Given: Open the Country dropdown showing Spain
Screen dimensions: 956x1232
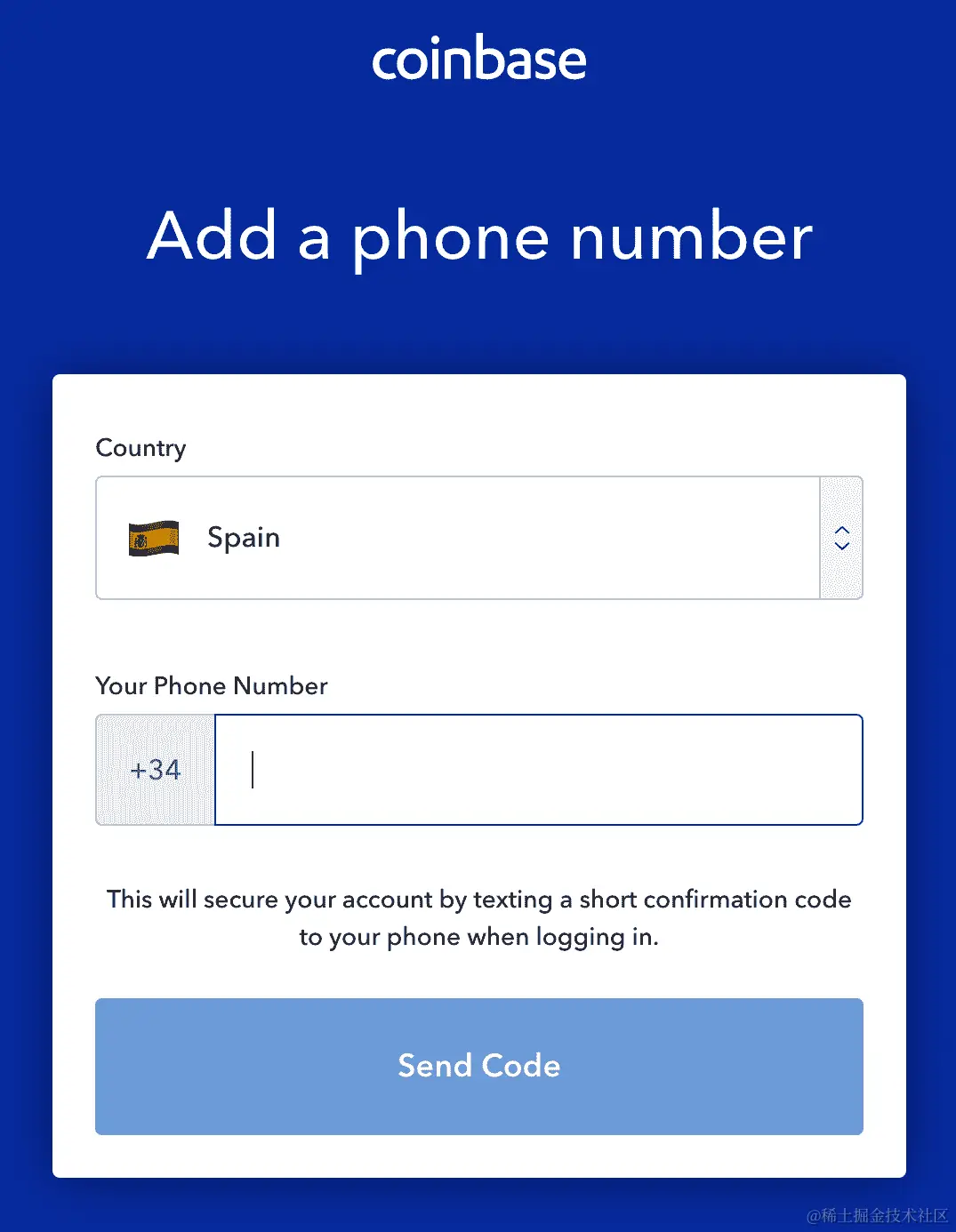Looking at the screenshot, I should [478, 538].
